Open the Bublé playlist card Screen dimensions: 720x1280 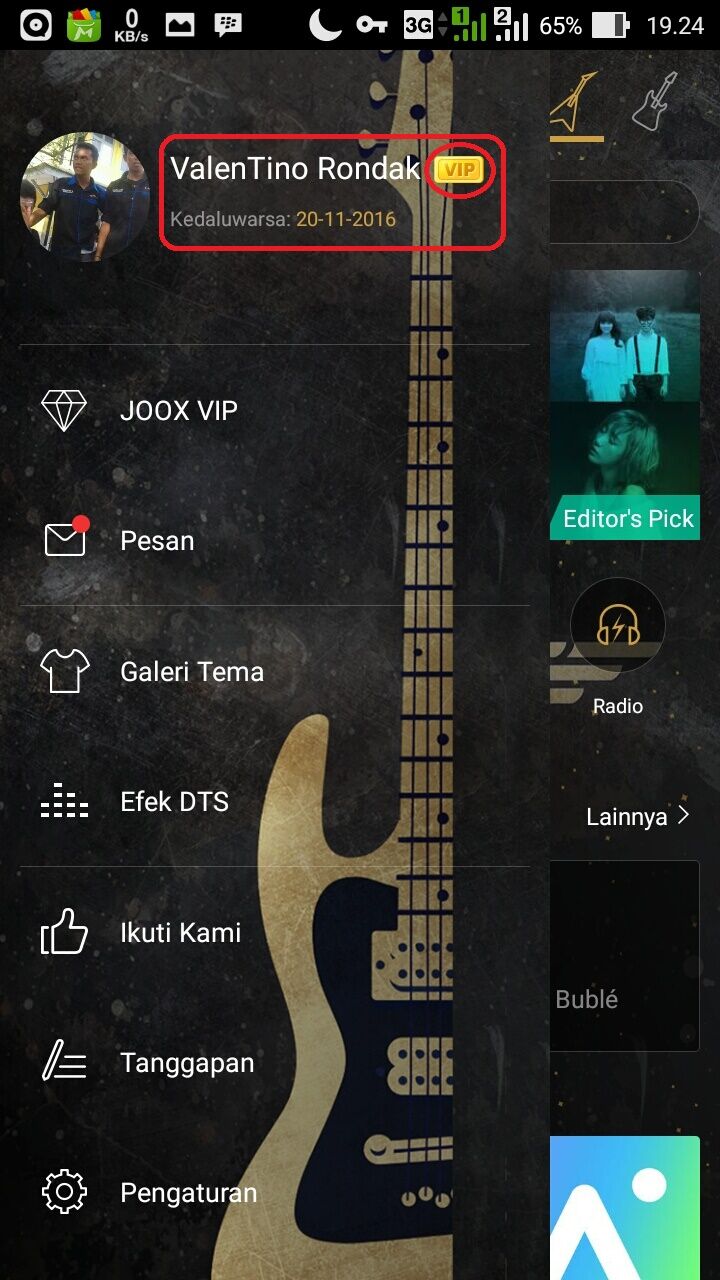coord(625,955)
